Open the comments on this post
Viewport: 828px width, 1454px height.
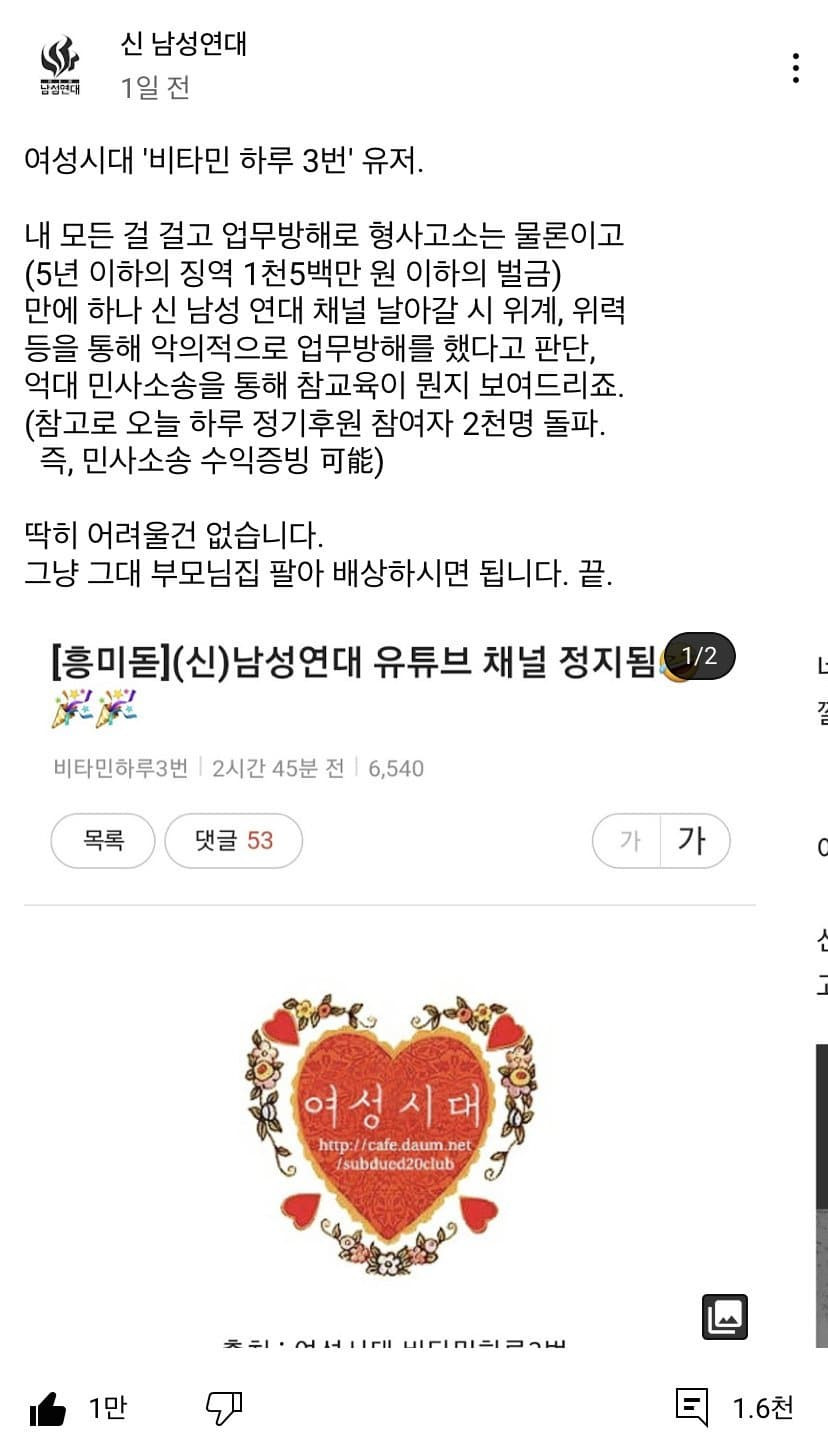[x=693, y=1408]
